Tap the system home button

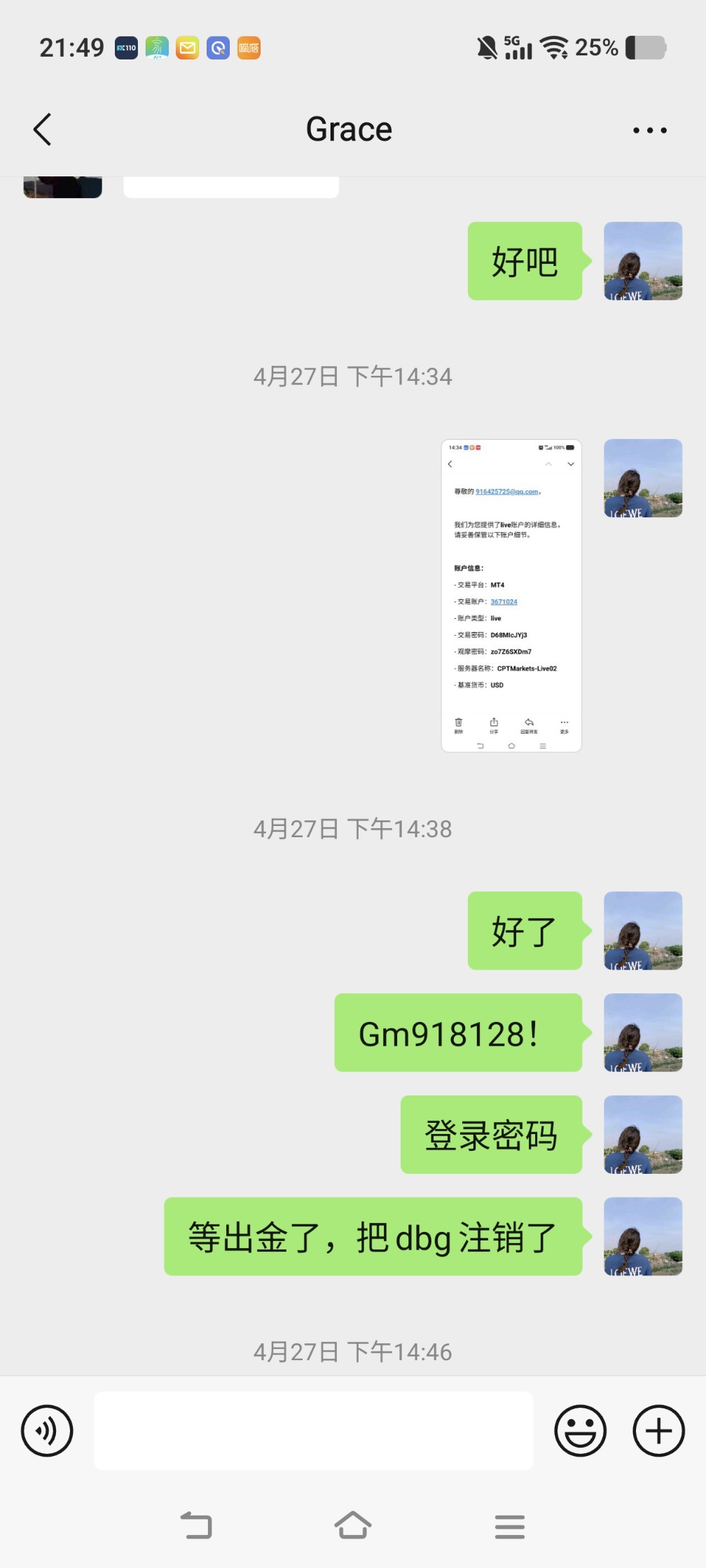click(353, 1525)
